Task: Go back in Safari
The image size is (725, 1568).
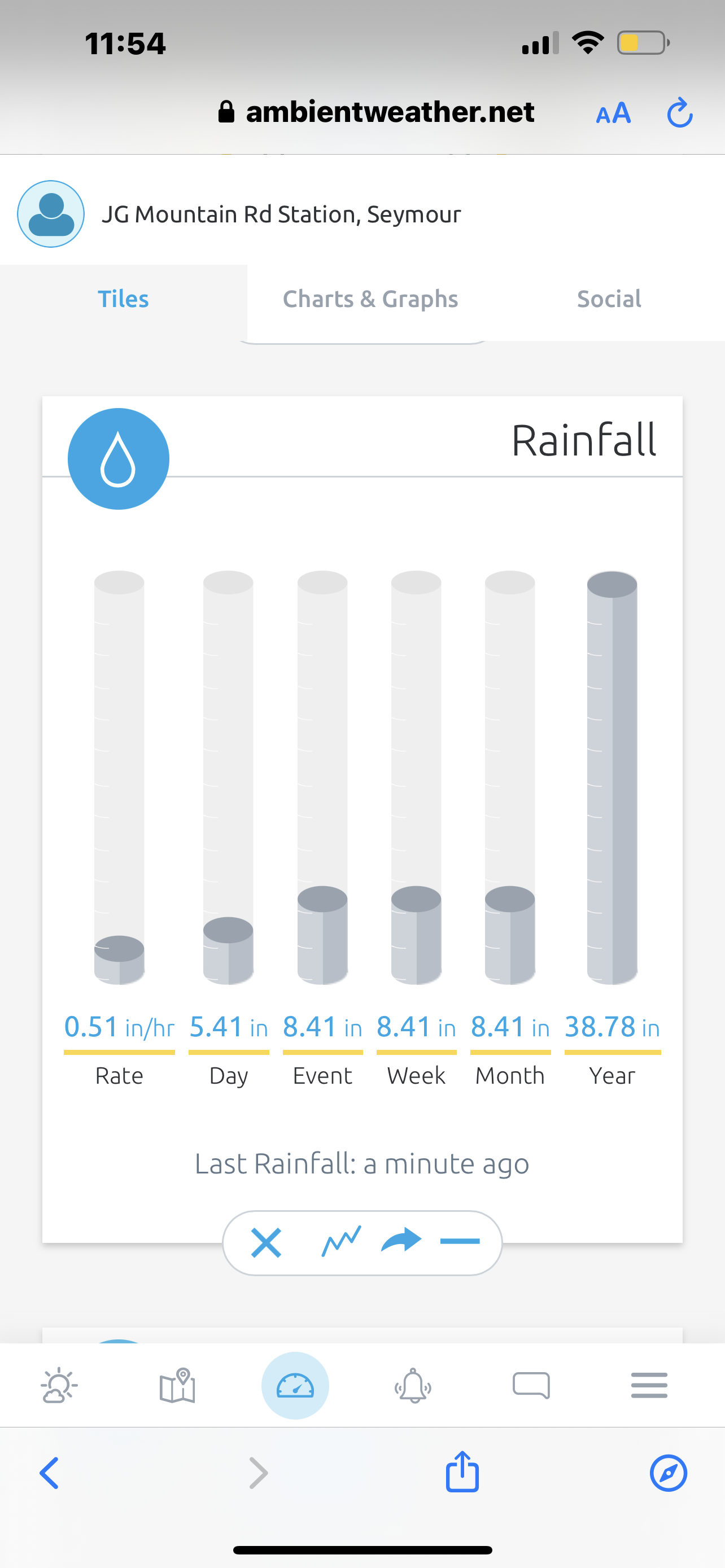Action: [50, 1473]
